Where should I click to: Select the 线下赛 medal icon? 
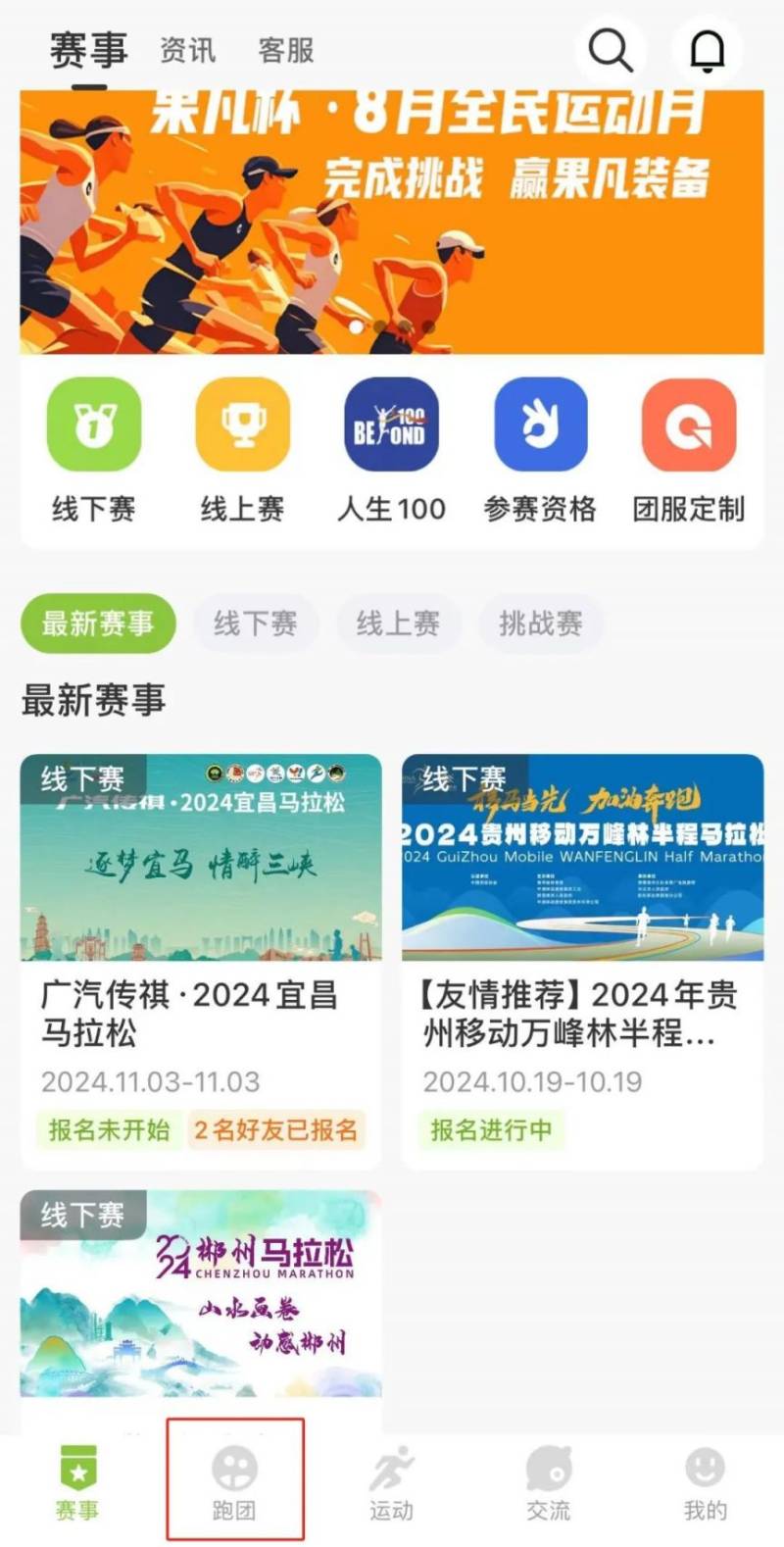93,424
